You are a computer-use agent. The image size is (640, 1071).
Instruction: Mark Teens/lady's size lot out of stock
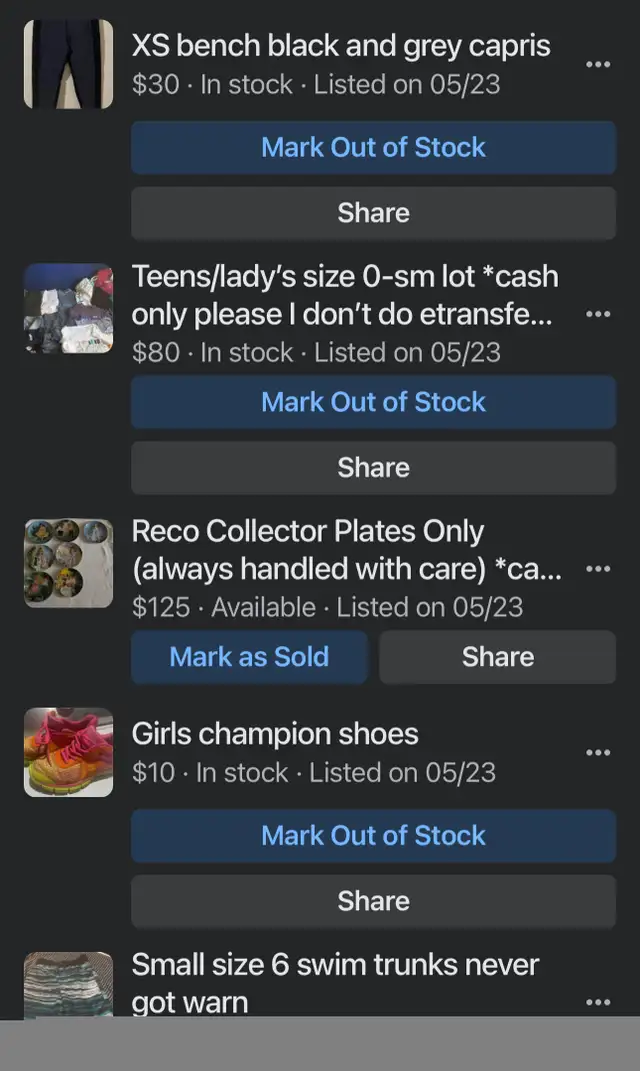point(373,402)
